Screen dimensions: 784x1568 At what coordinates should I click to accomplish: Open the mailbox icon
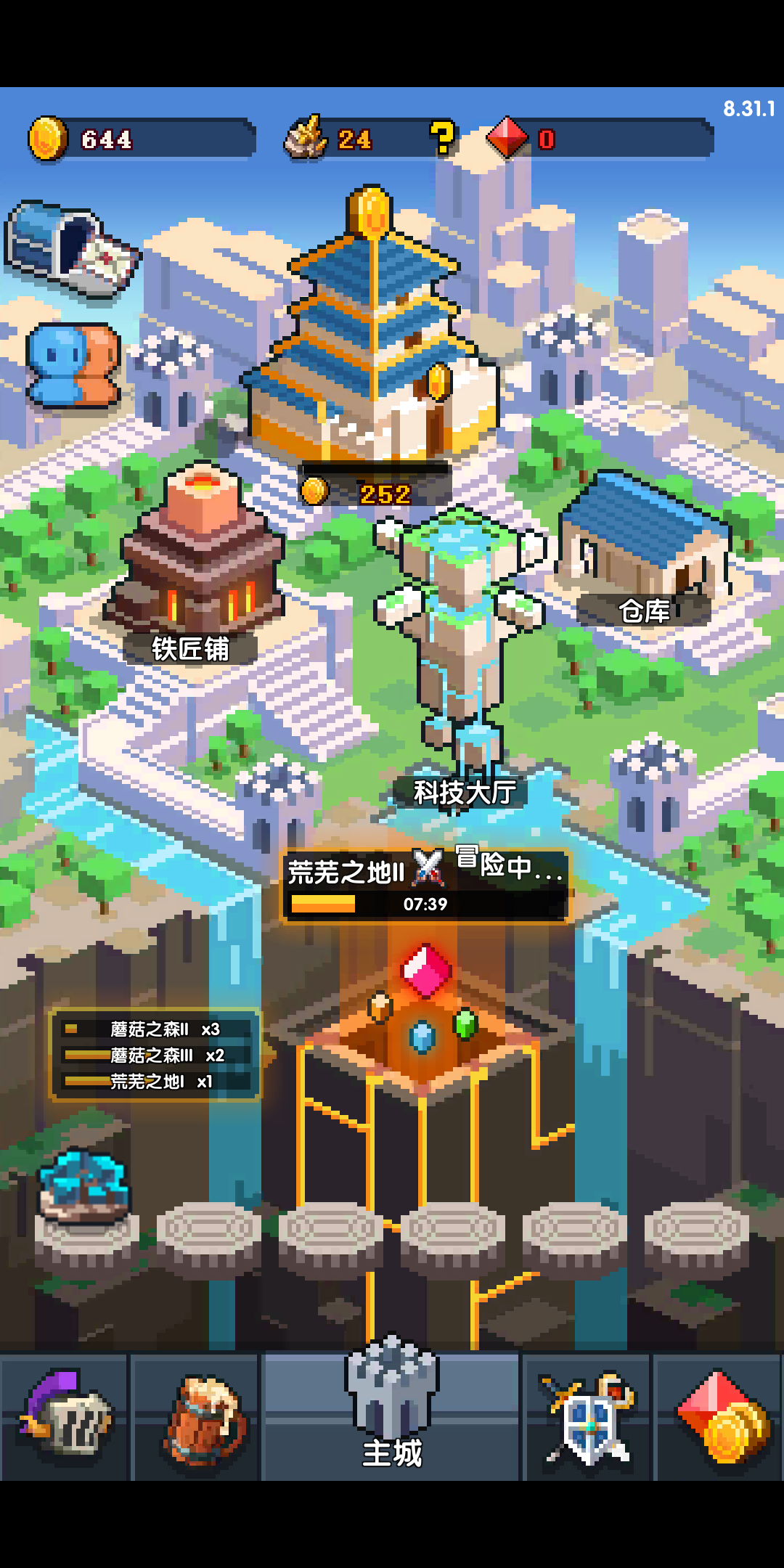pos(73,249)
